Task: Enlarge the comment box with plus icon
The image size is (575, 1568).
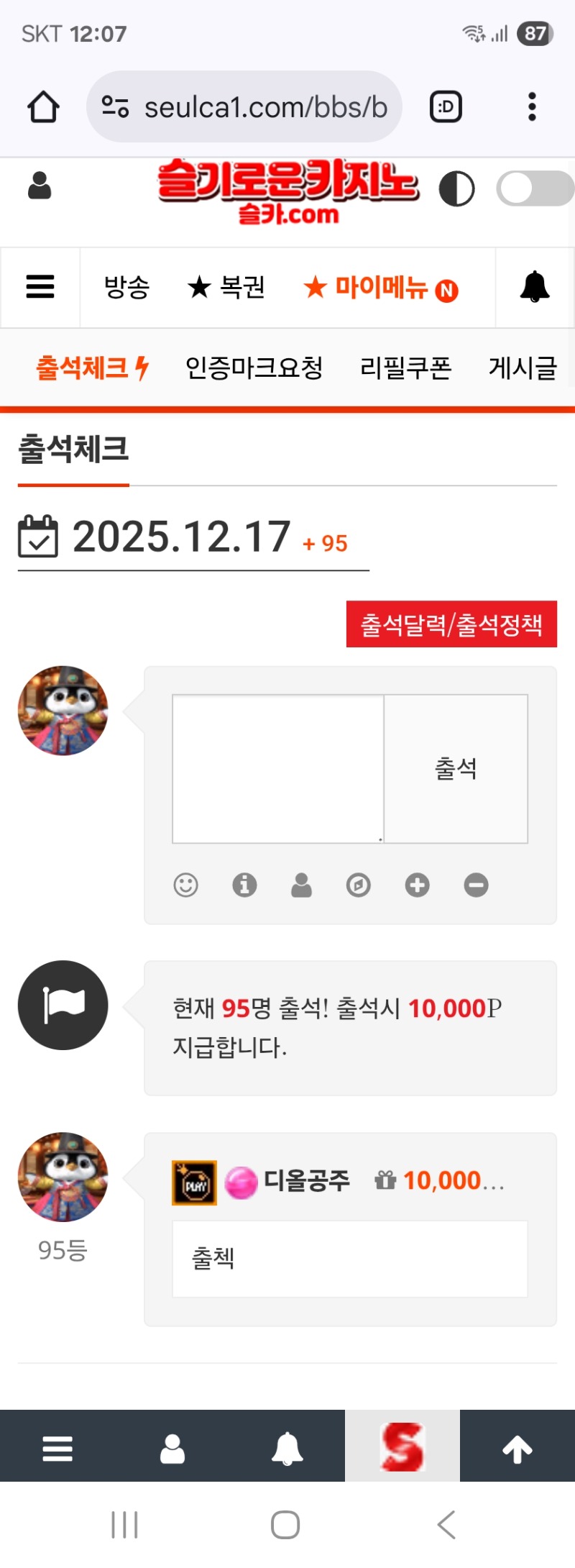Action: point(417,885)
